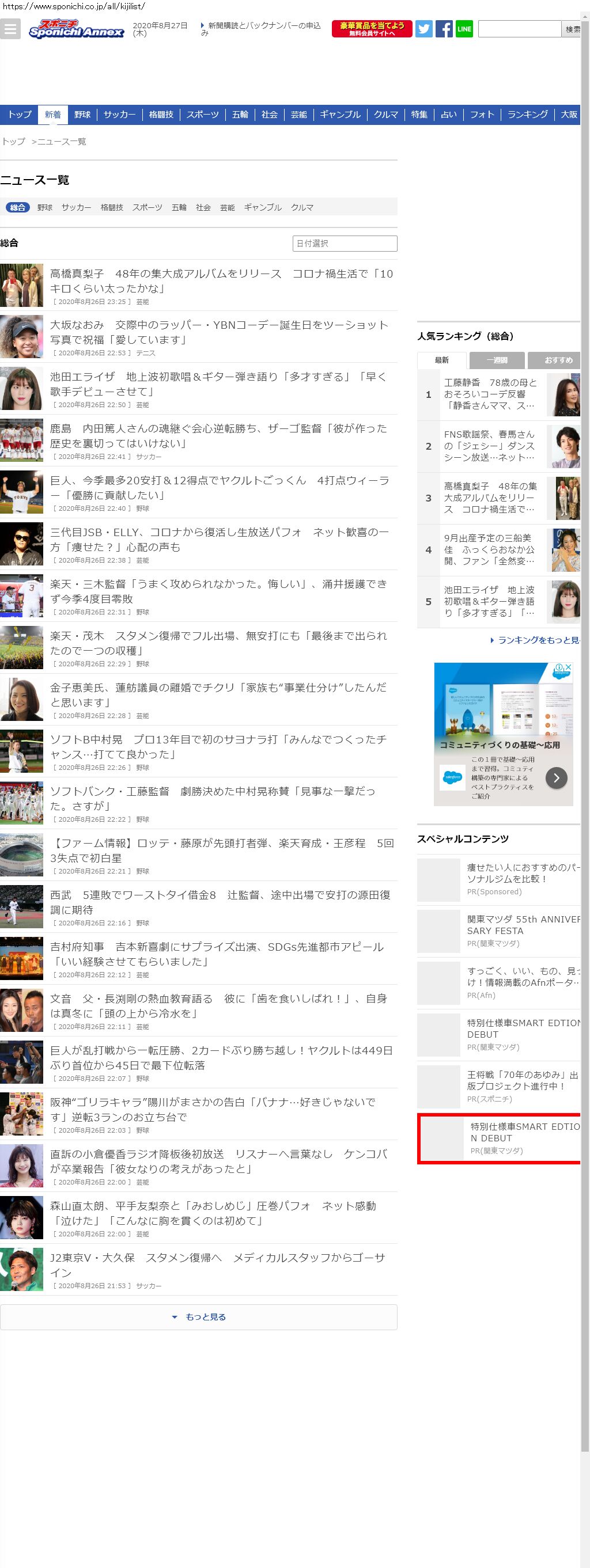Image resolution: width=590 pixels, height=1568 pixels.
Task: Open the 鹿島 内田篤人さん article
Action: (x=218, y=435)
